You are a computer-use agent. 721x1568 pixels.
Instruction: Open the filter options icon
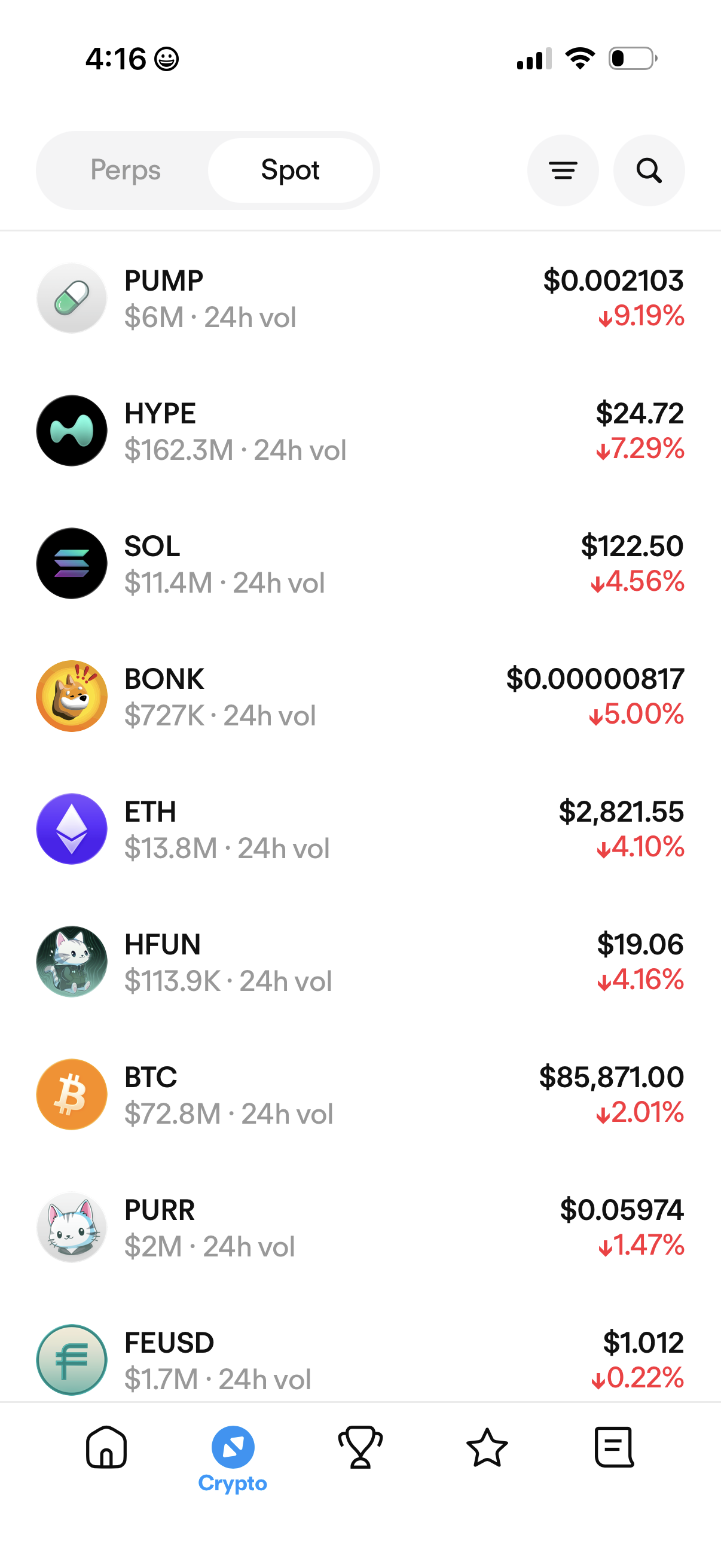(x=563, y=170)
